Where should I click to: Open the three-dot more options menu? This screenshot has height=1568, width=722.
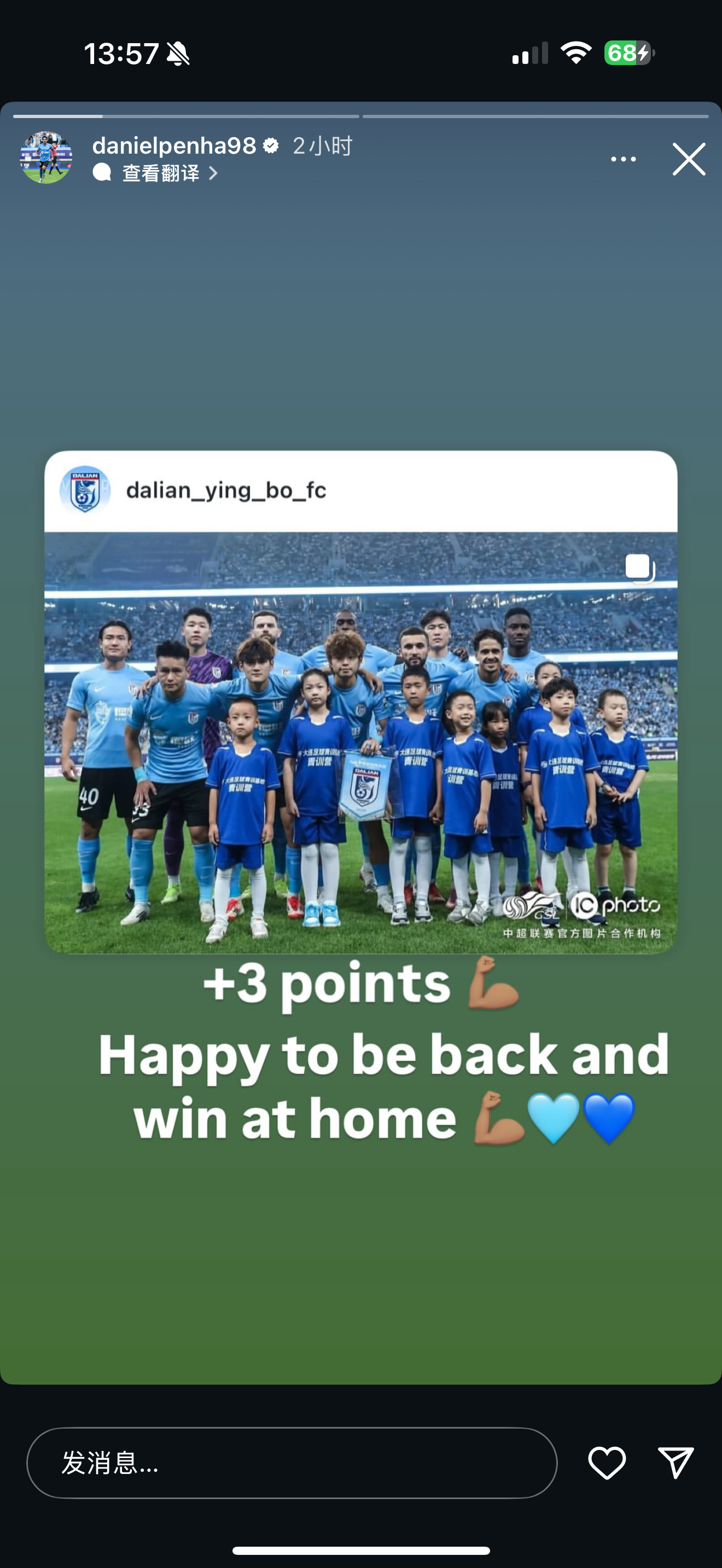623,160
